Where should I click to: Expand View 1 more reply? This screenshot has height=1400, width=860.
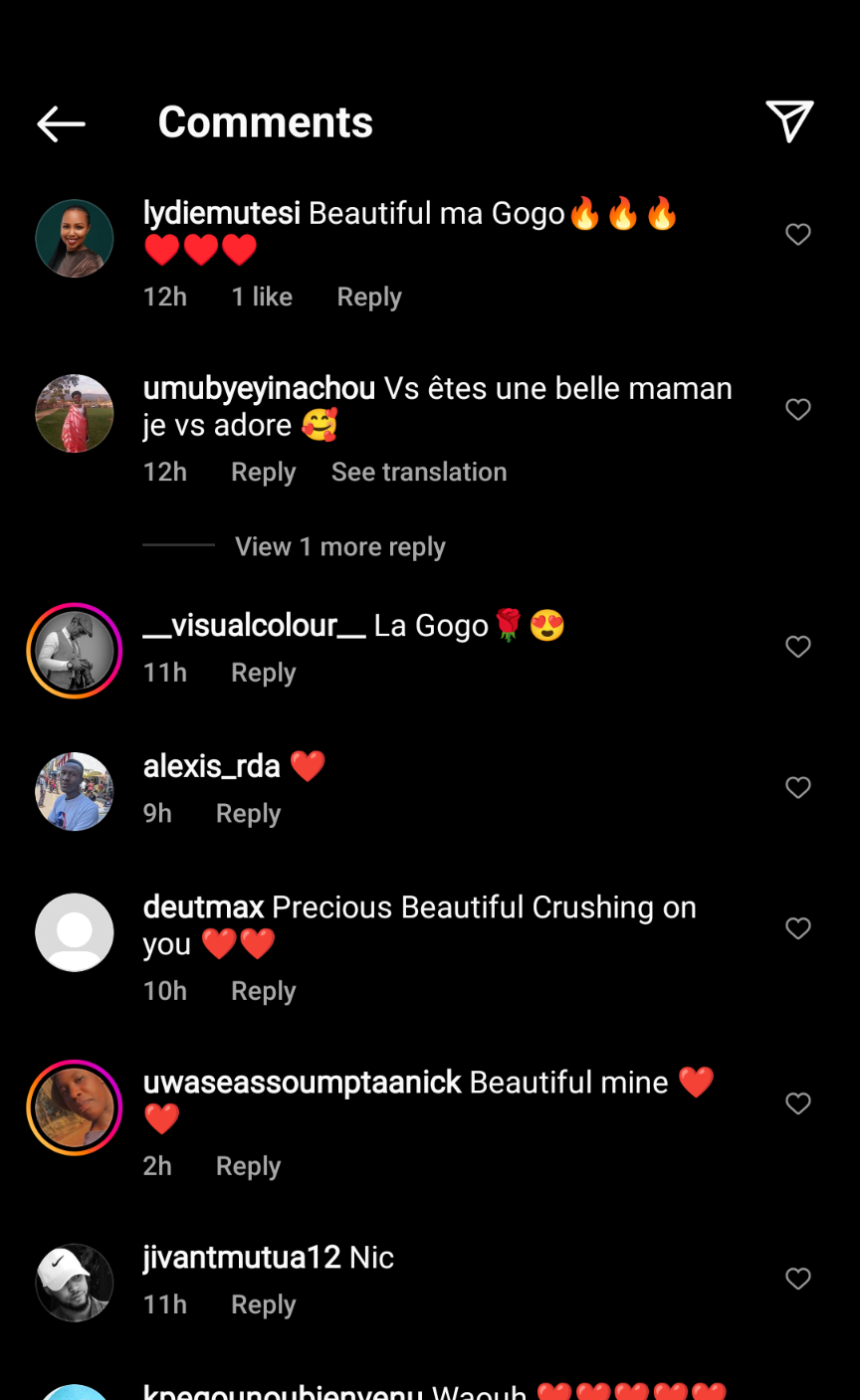click(339, 547)
